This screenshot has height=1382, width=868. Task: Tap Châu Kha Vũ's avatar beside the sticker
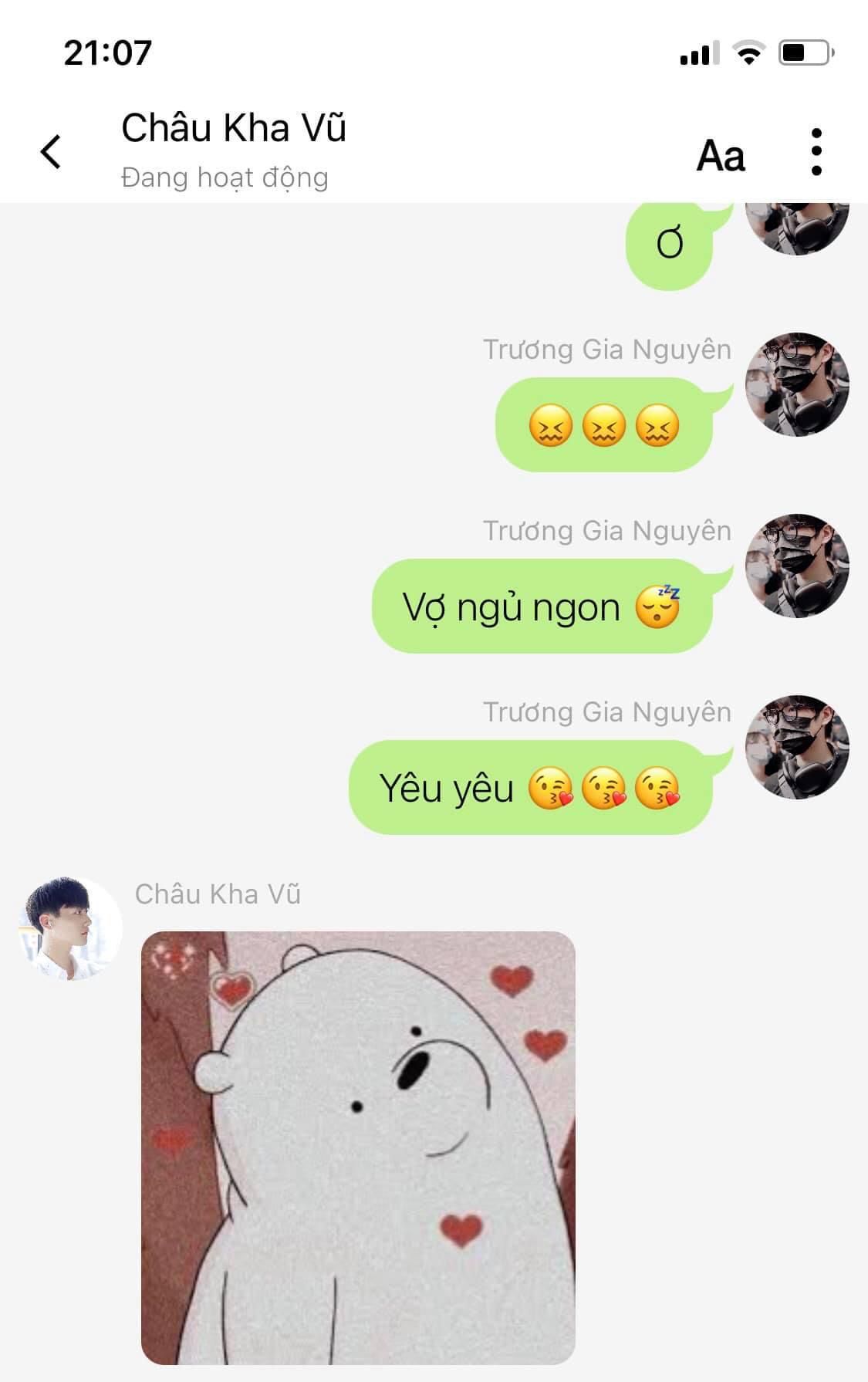[x=70, y=928]
